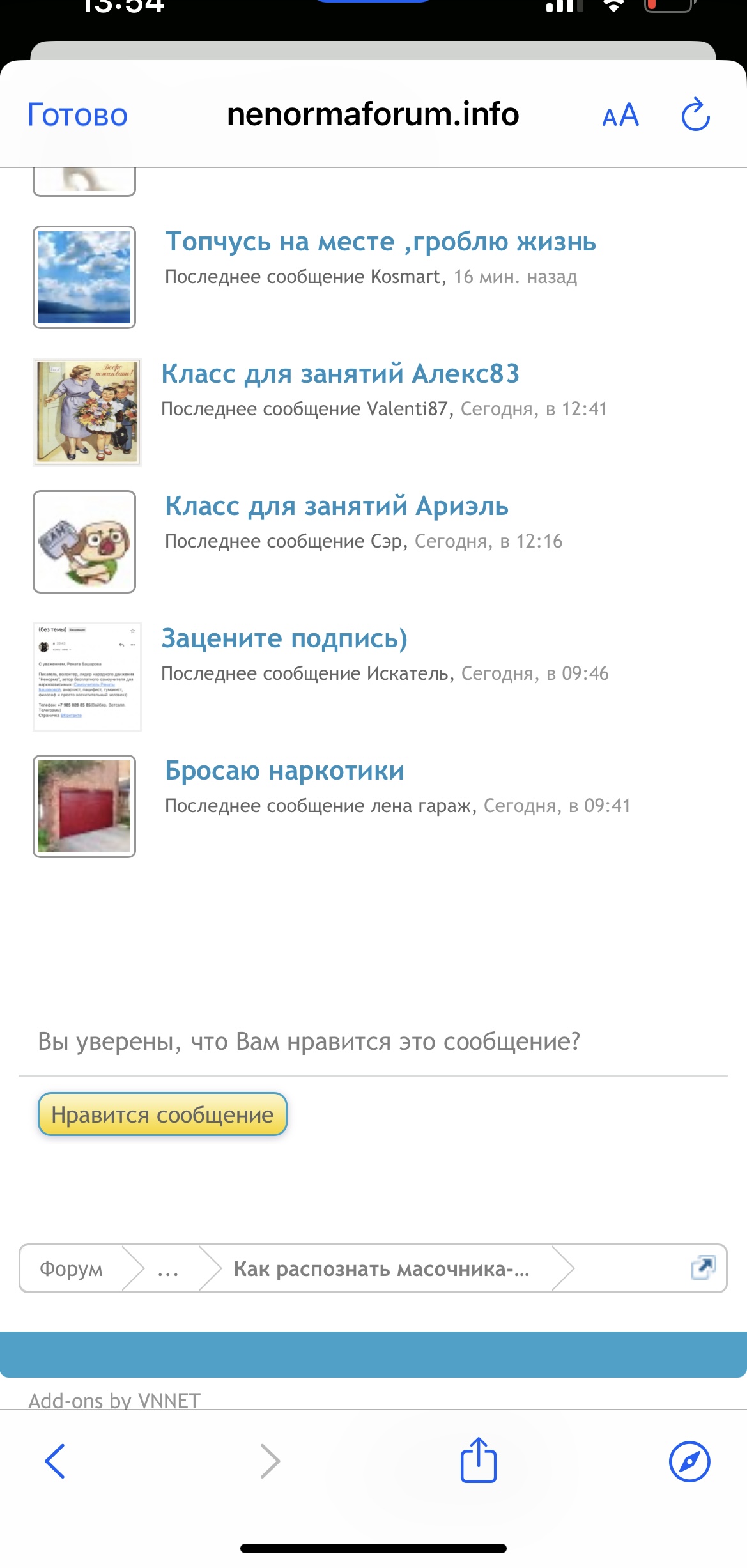The image size is (747, 1568).
Task: Open the garage avatar by Бросаю наркотики
Action: [x=84, y=806]
